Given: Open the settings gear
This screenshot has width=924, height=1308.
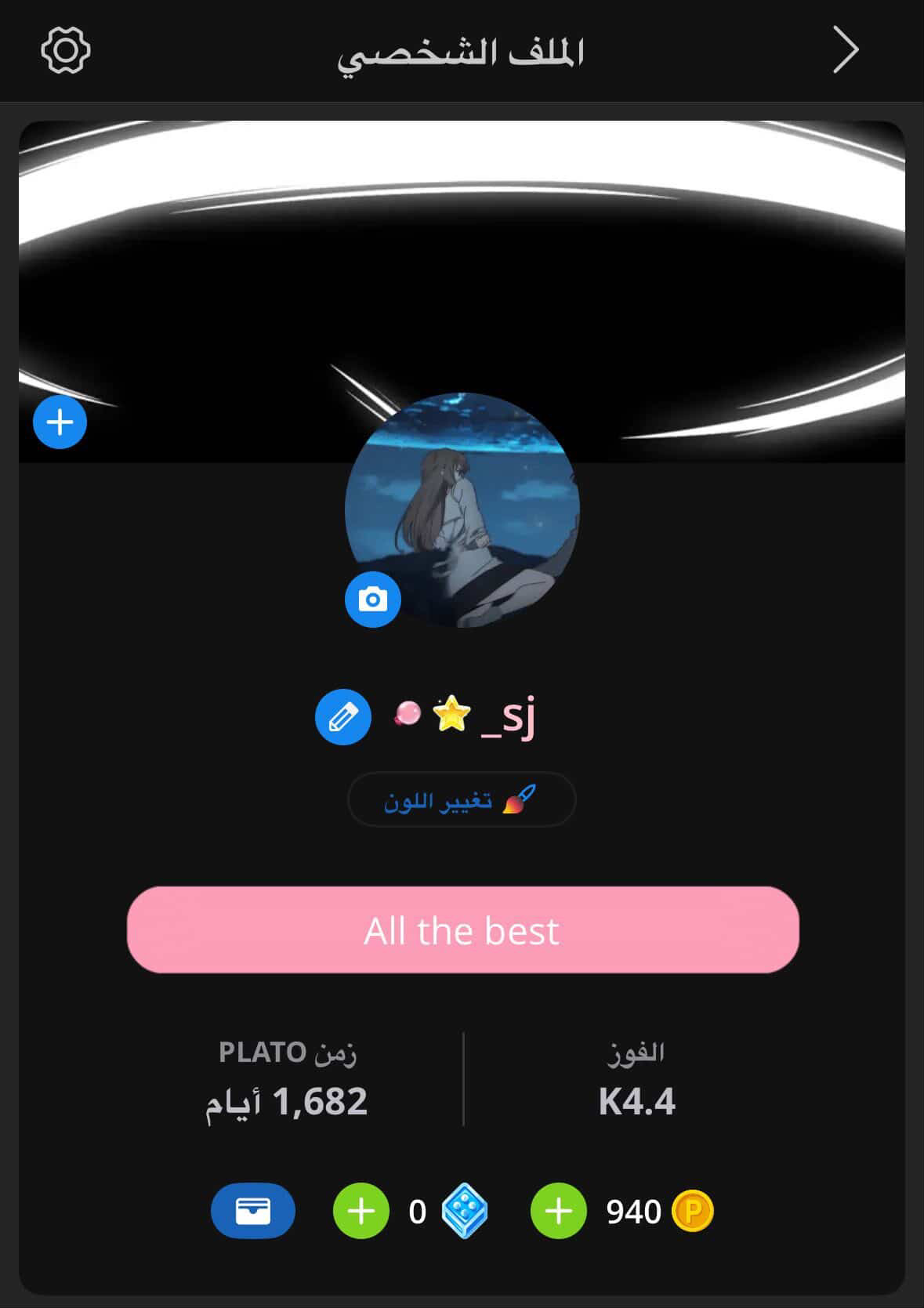Looking at the screenshot, I should (x=66, y=51).
